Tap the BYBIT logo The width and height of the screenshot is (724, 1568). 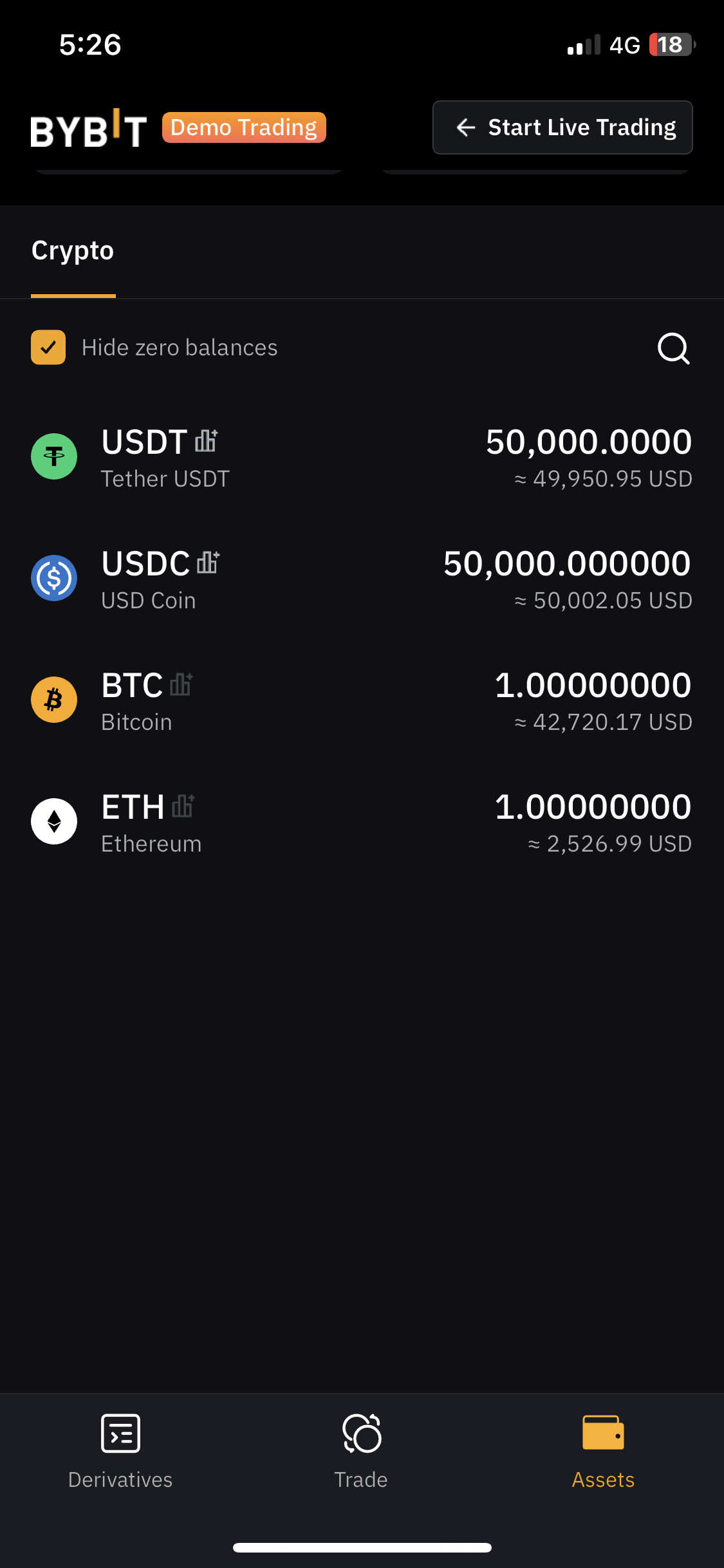point(88,127)
